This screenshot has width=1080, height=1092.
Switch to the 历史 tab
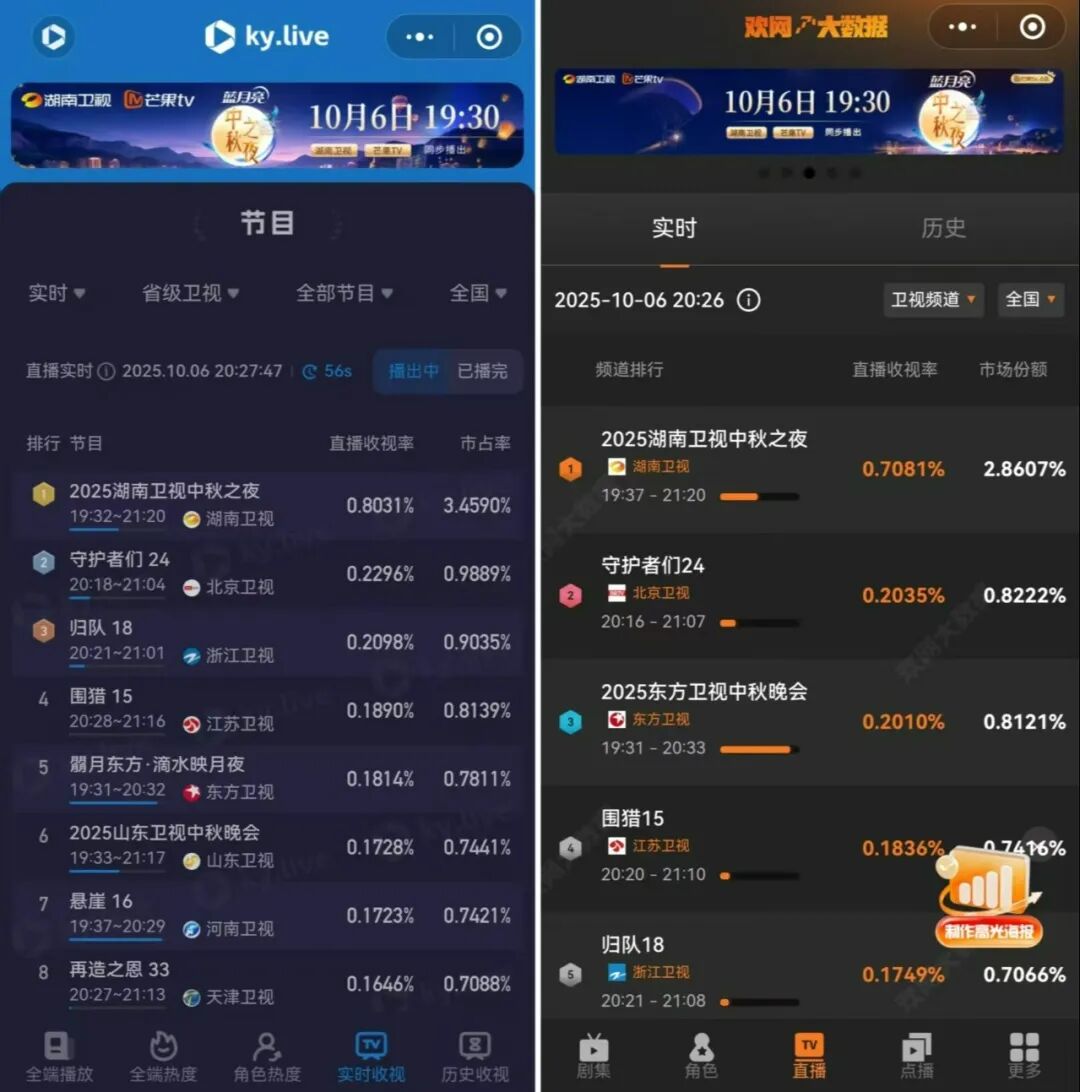pyautogui.click(x=943, y=229)
